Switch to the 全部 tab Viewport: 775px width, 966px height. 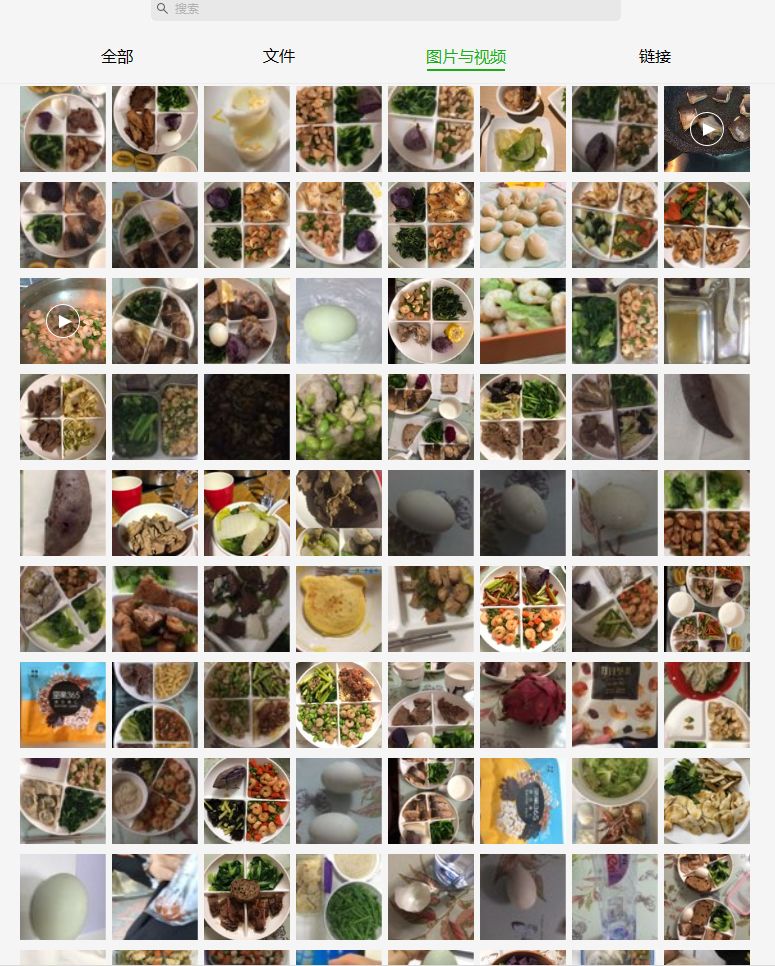point(117,57)
